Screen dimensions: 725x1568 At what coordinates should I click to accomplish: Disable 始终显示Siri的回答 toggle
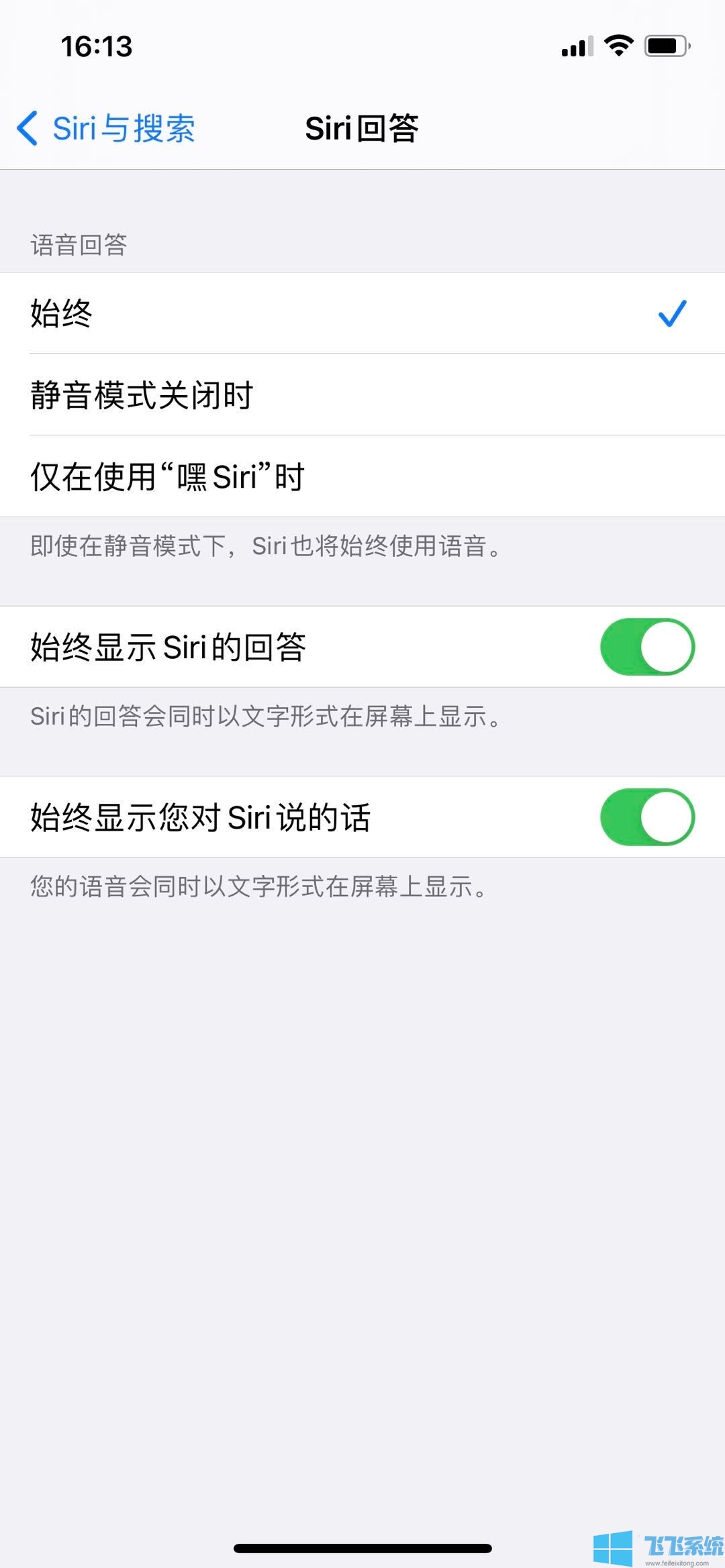point(646,646)
